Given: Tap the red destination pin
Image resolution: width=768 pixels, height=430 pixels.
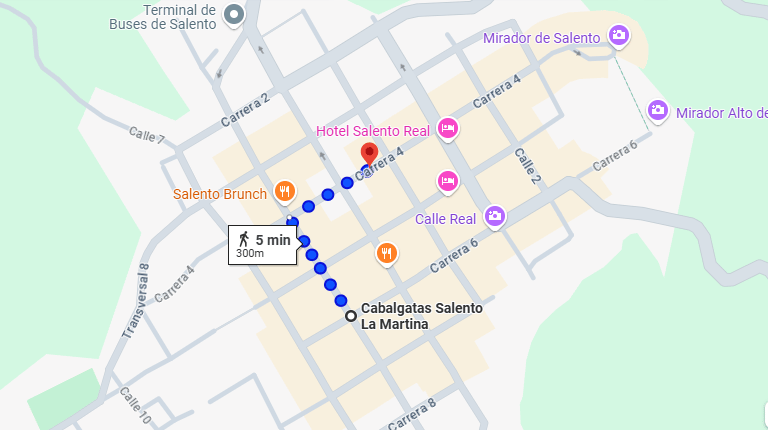Looking at the screenshot, I should [x=368, y=154].
